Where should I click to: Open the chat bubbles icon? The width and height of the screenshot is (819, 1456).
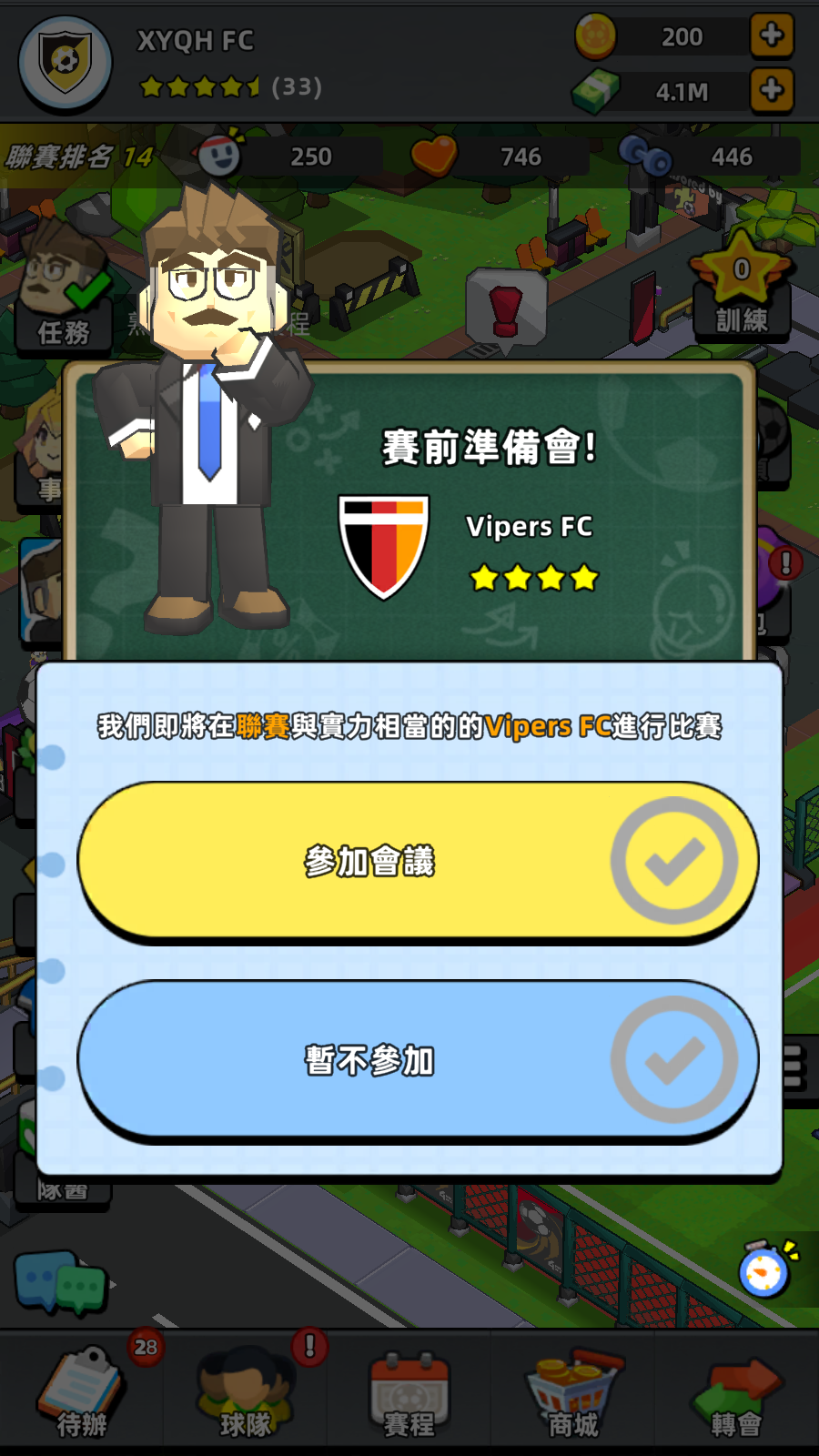pyautogui.click(x=60, y=1283)
